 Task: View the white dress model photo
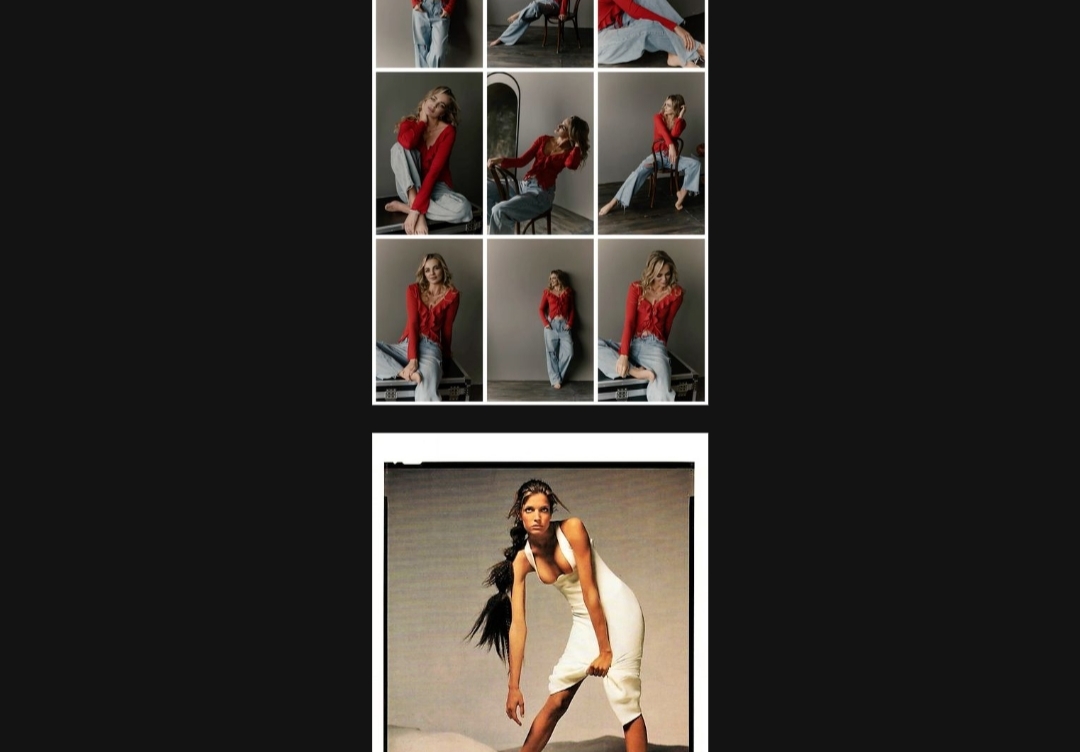coord(539,600)
